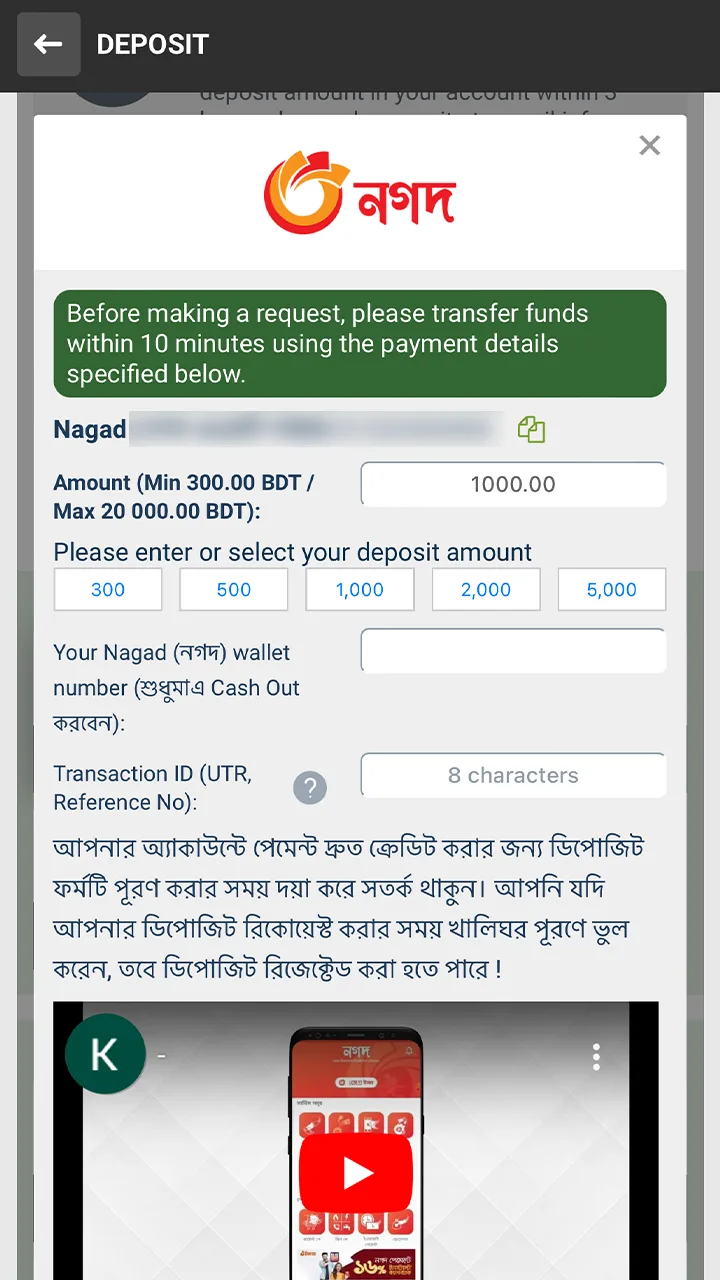Click the 8 characters Transaction ID field
The image size is (720, 1280).
[513, 775]
